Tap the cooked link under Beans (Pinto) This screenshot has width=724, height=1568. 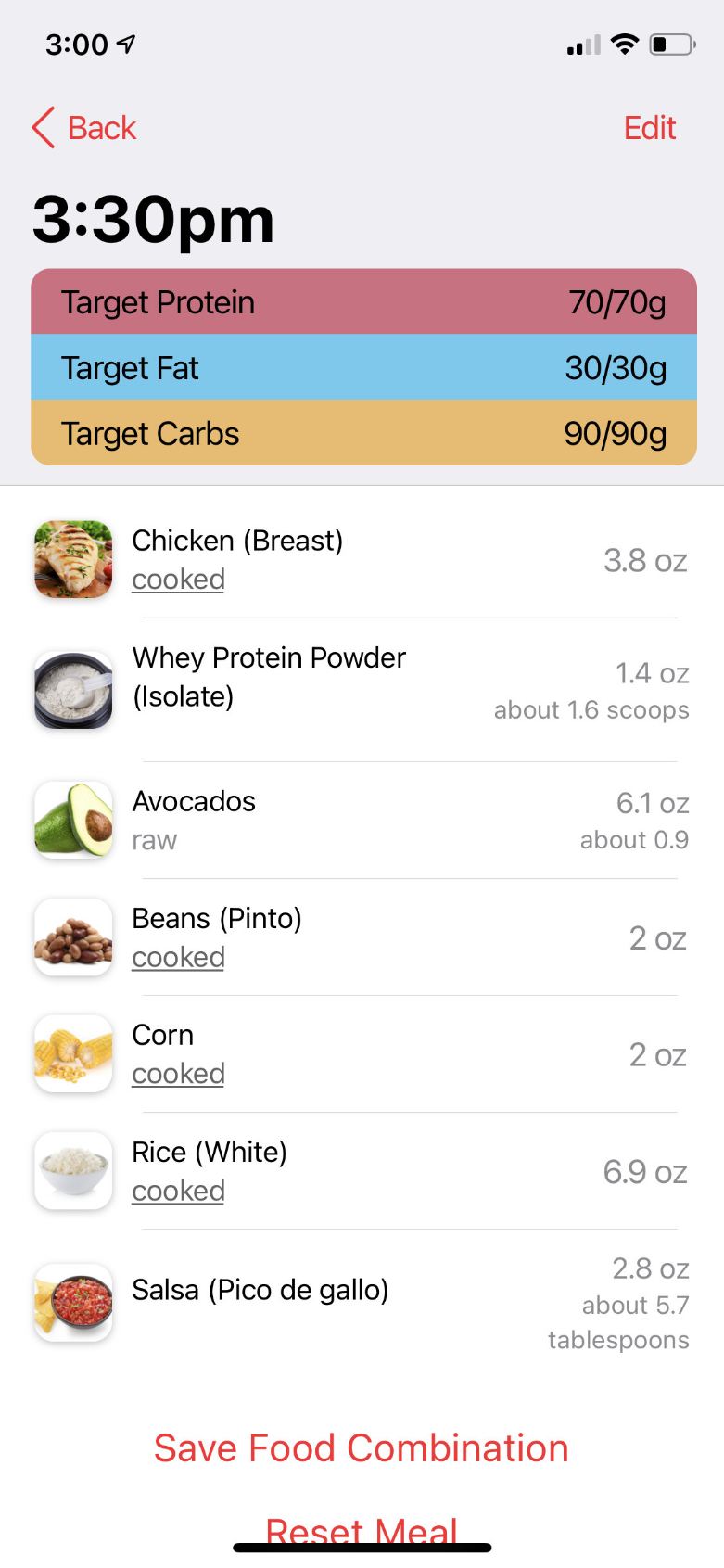click(178, 957)
